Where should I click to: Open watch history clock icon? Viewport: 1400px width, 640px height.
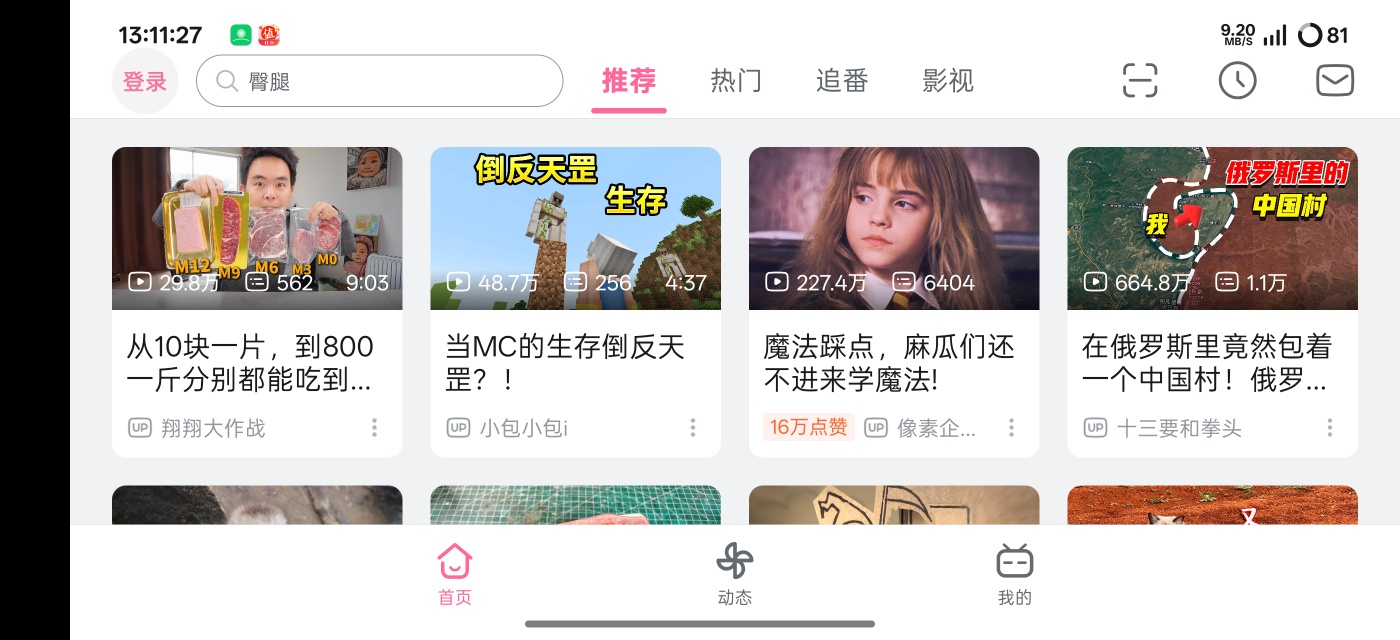[x=1237, y=81]
